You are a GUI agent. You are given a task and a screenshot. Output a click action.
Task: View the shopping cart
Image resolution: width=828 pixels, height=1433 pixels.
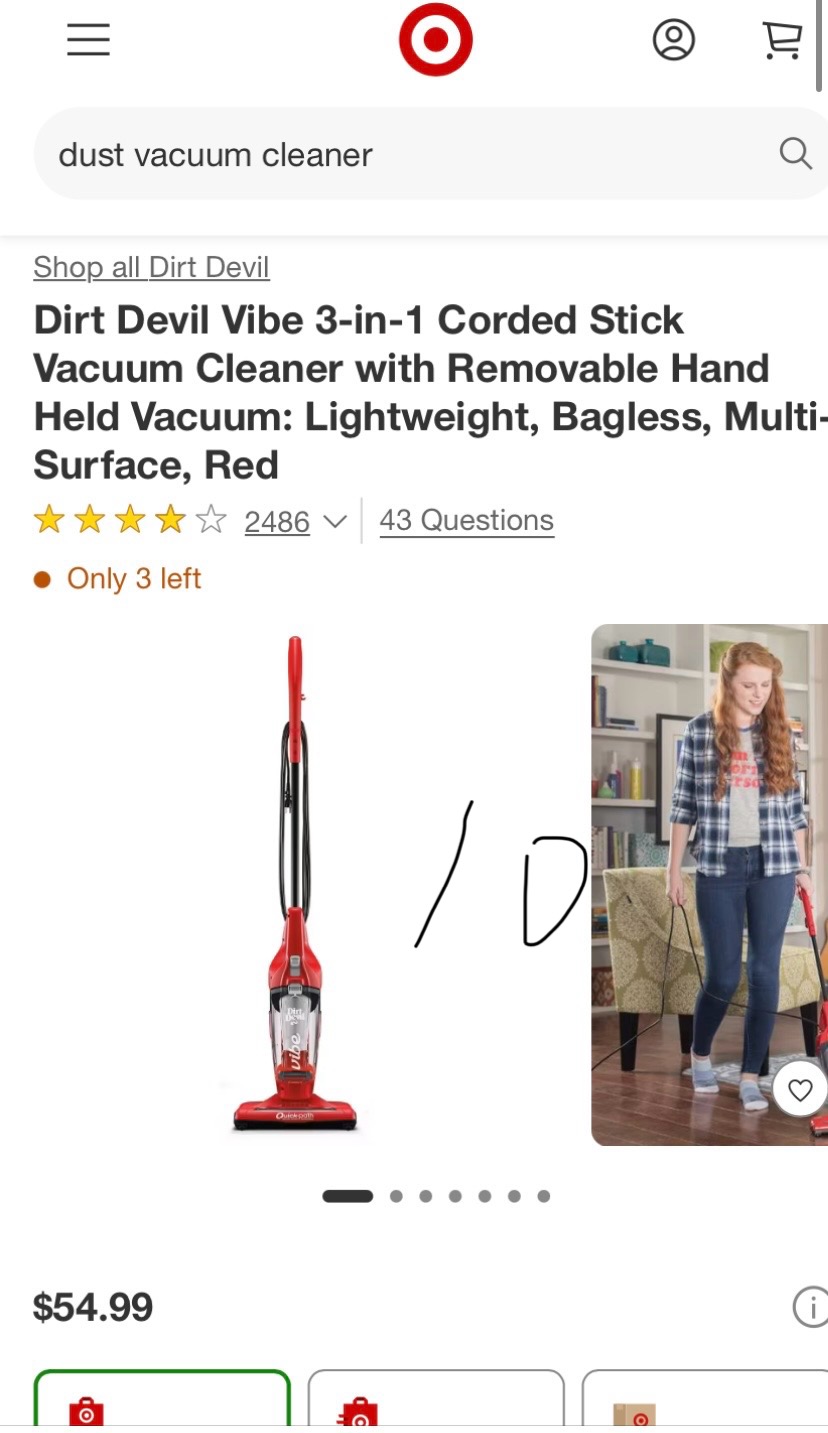pyautogui.click(x=781, y=40)
